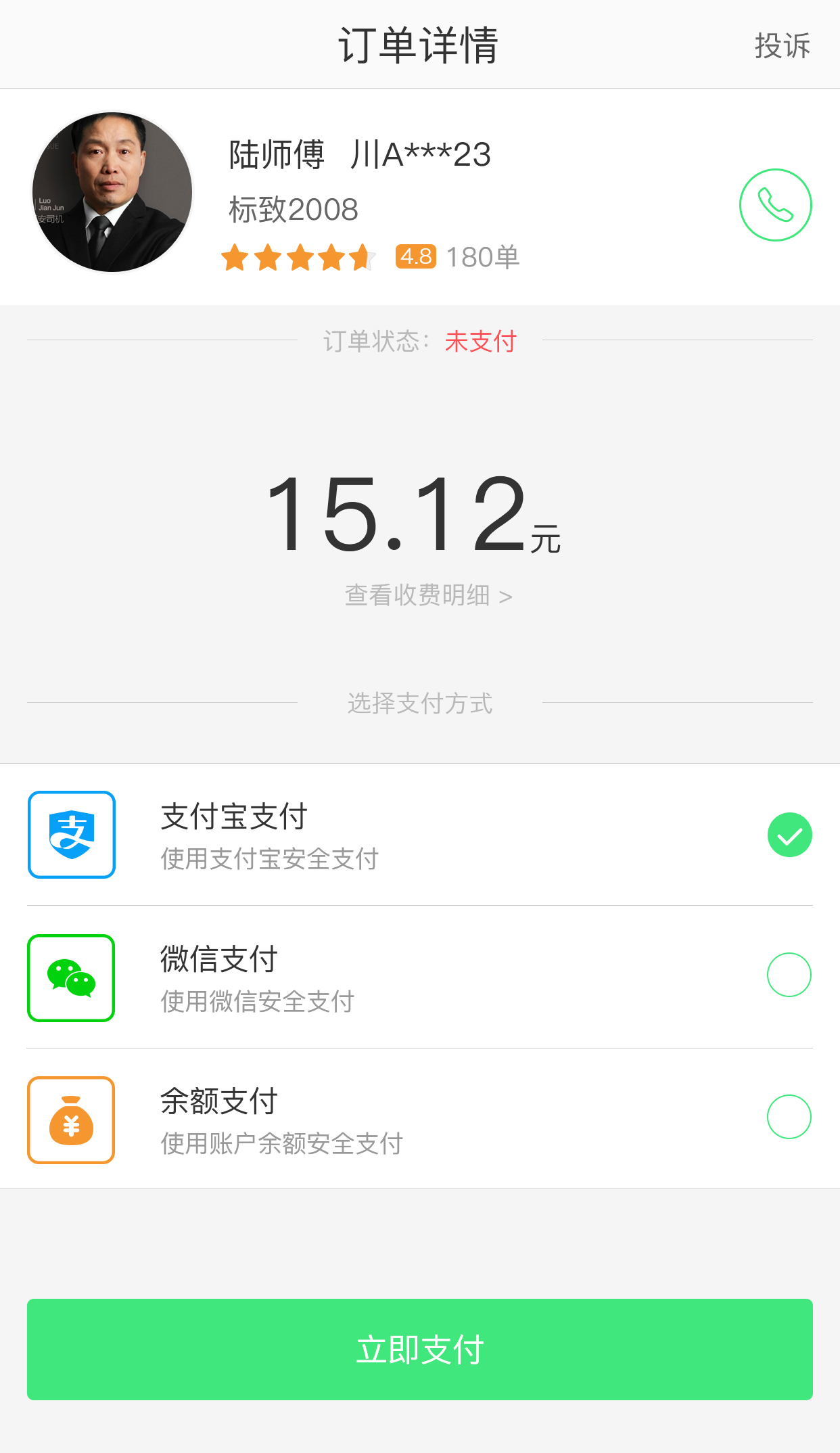Click the Alipay (支付宝) logo icon
840x1453 pixels.
click(71, 834)
